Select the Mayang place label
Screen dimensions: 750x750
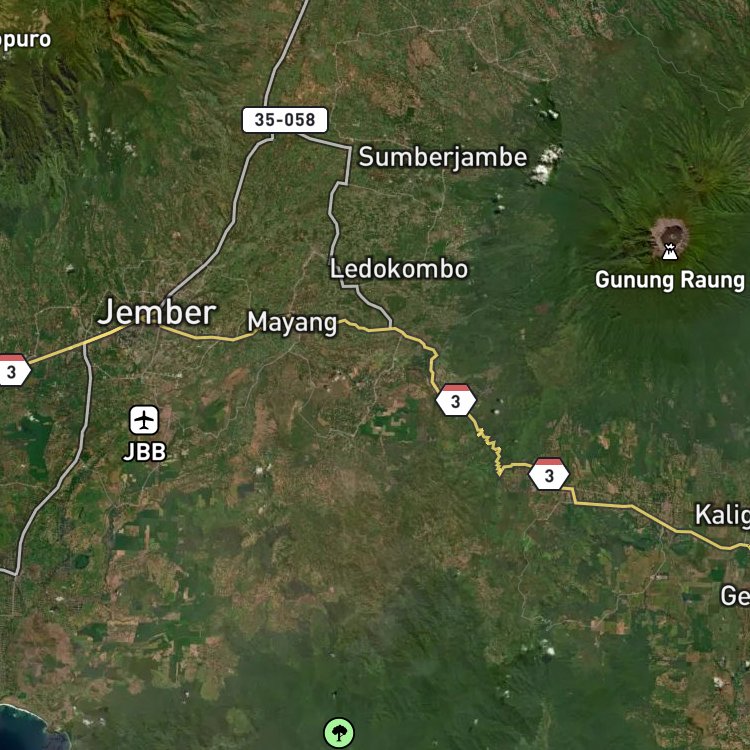click(292, 322)
